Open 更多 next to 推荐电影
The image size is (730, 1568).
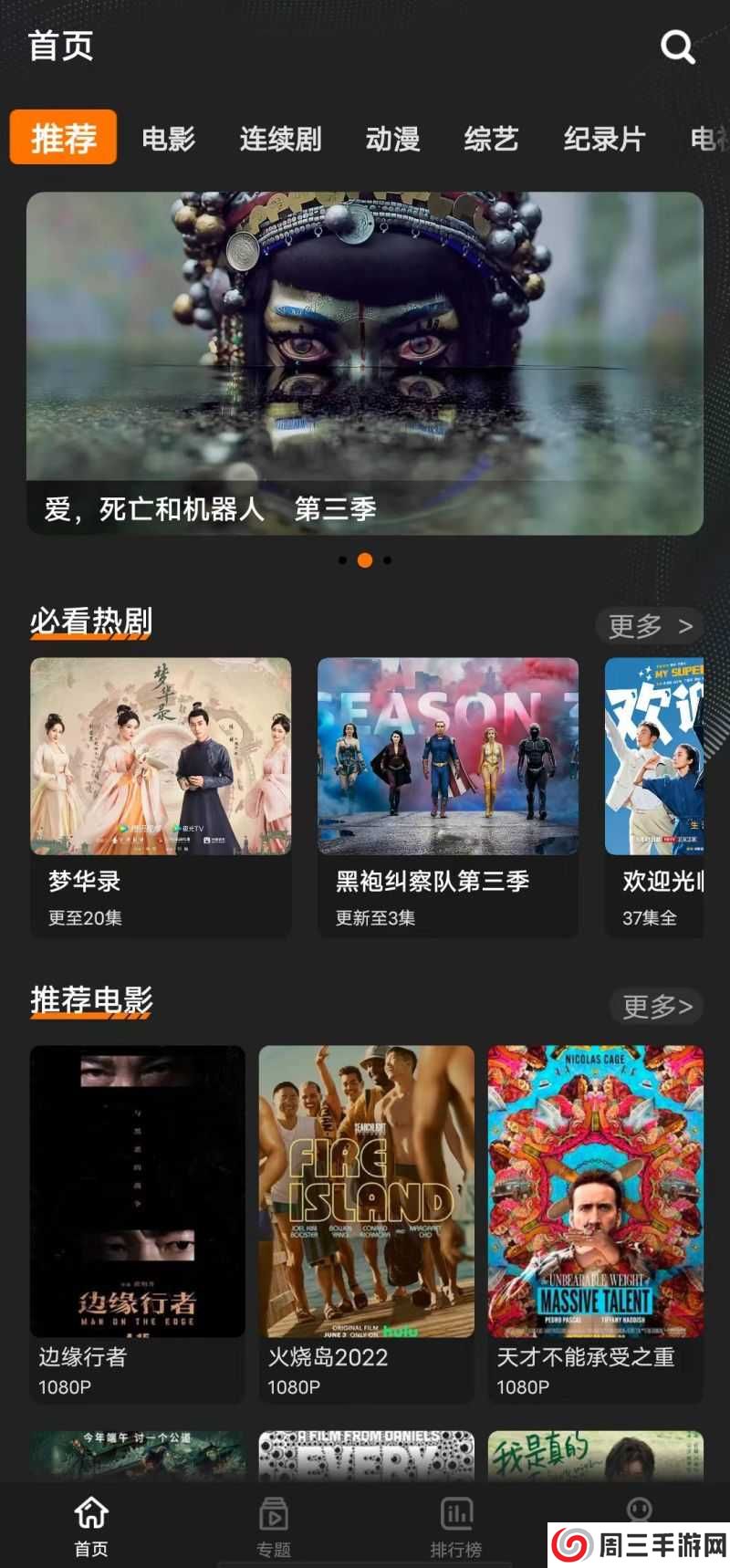(x=656, y=1006)
